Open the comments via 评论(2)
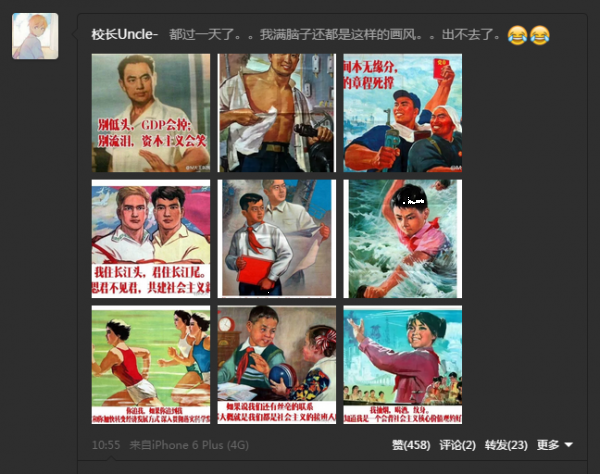Viewport: 600px width, 474px height. [x=457, y=445]
